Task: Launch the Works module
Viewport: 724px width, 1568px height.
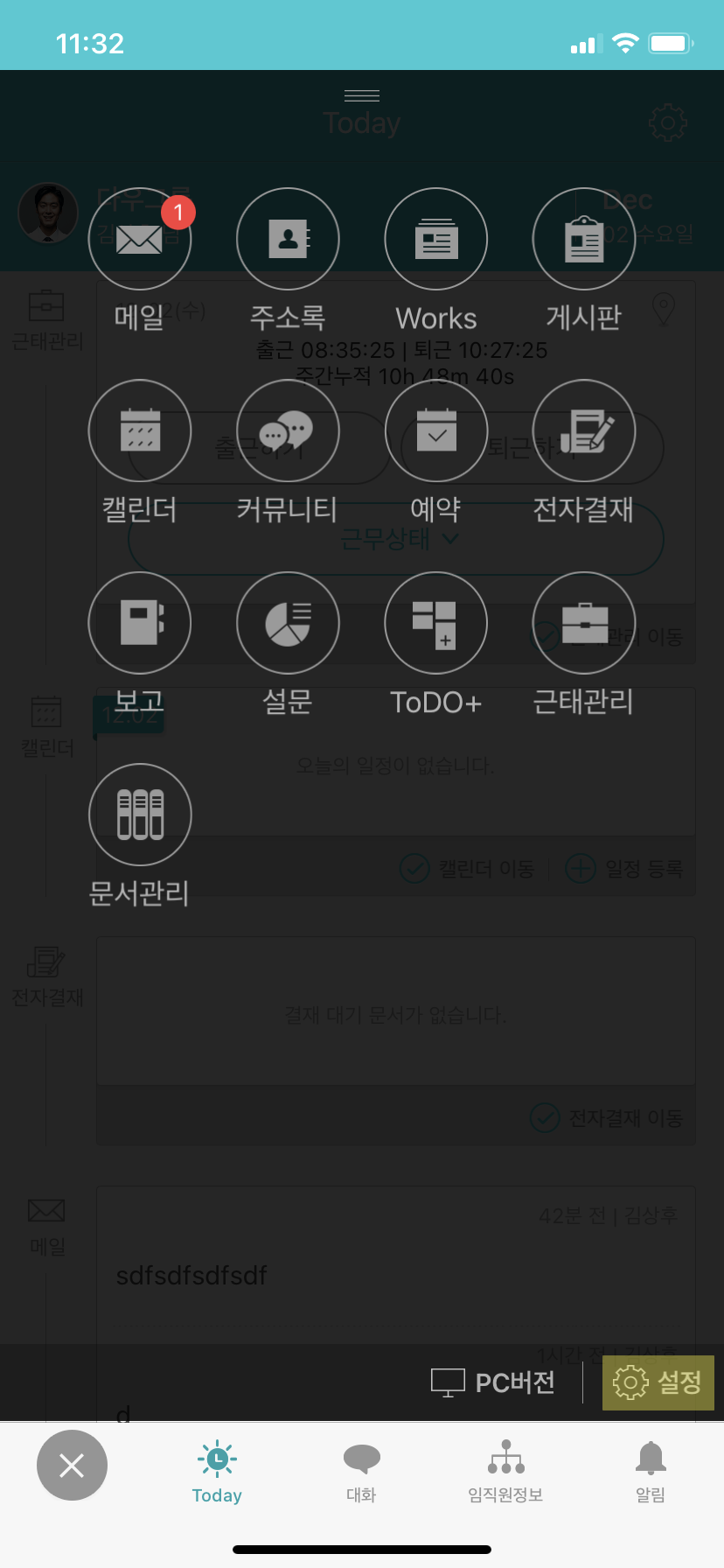Action: pyautogui.click(x=435, y=239)
